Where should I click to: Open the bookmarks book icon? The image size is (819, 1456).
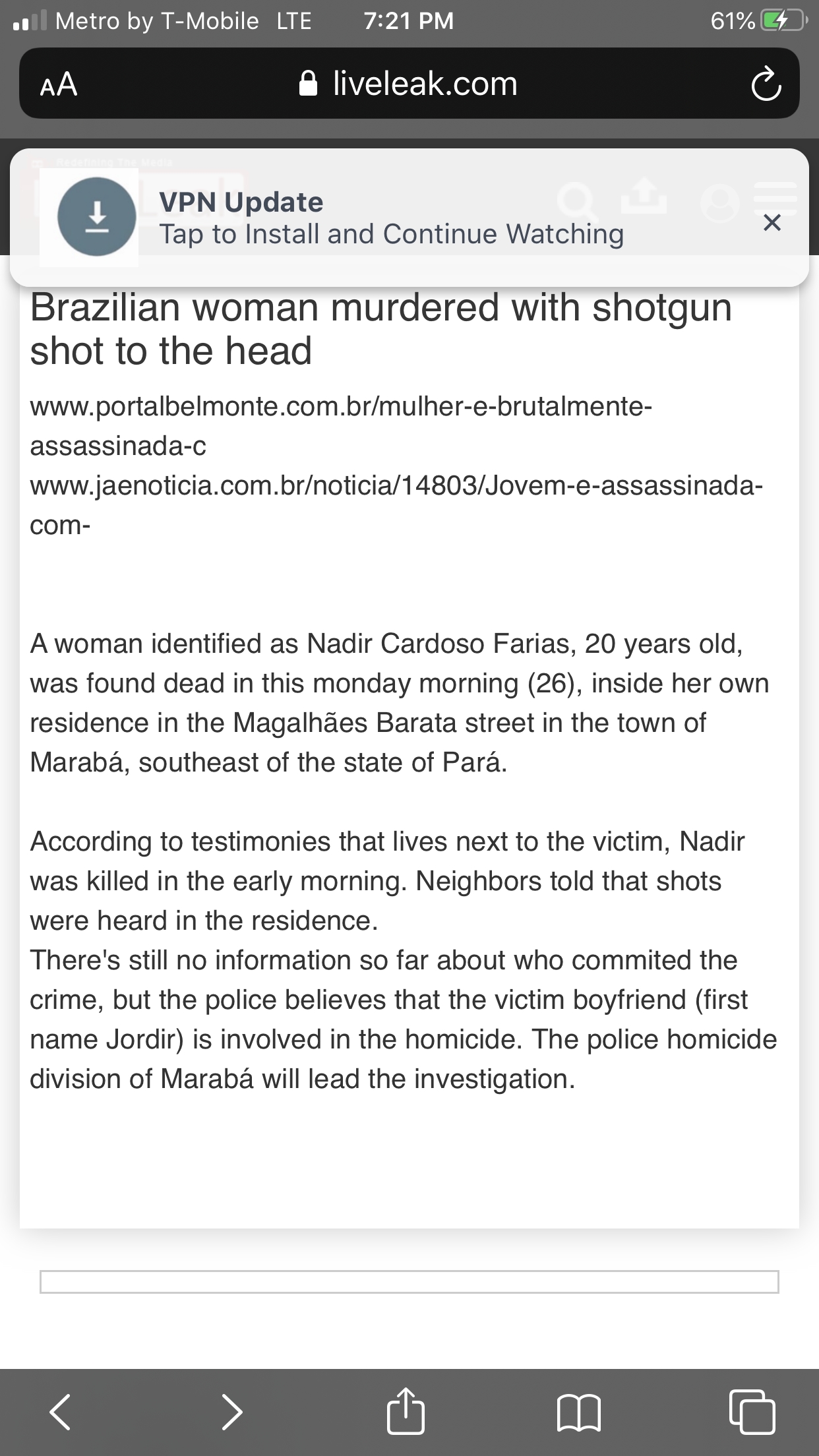click(x=578, y=1412)
